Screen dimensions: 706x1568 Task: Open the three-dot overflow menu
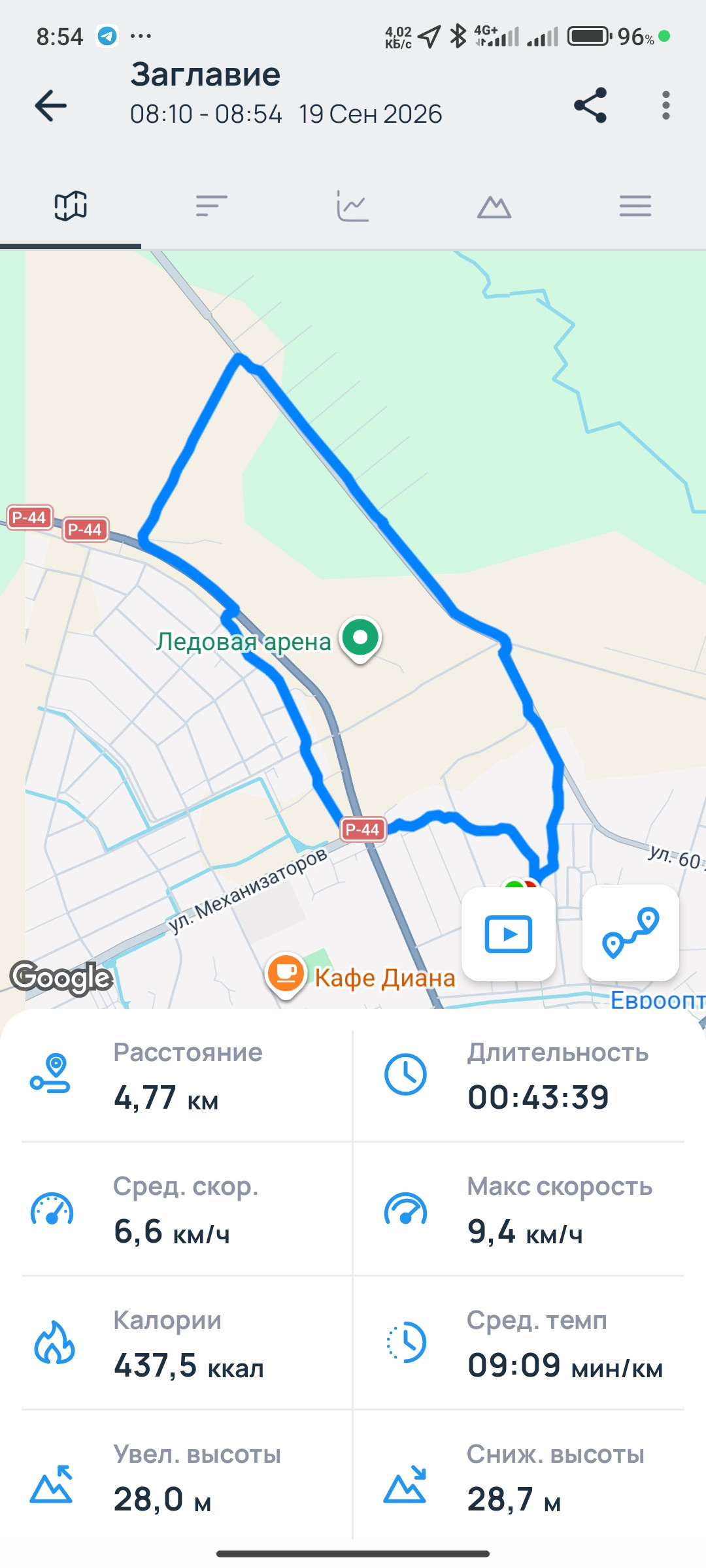(665, 105)
